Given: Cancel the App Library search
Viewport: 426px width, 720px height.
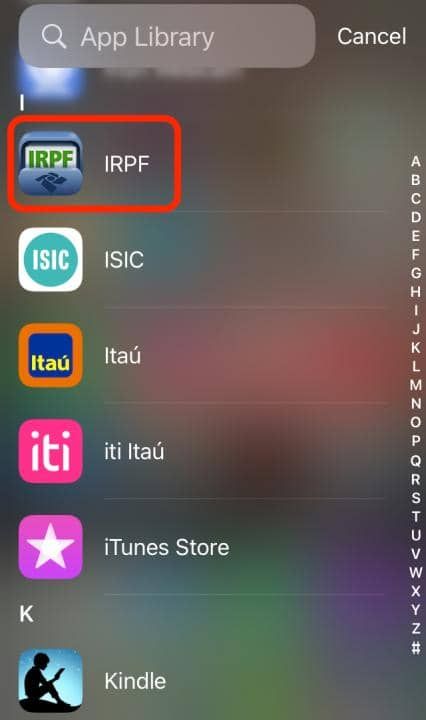Looking at the screenshot, I should pos(372,36).
